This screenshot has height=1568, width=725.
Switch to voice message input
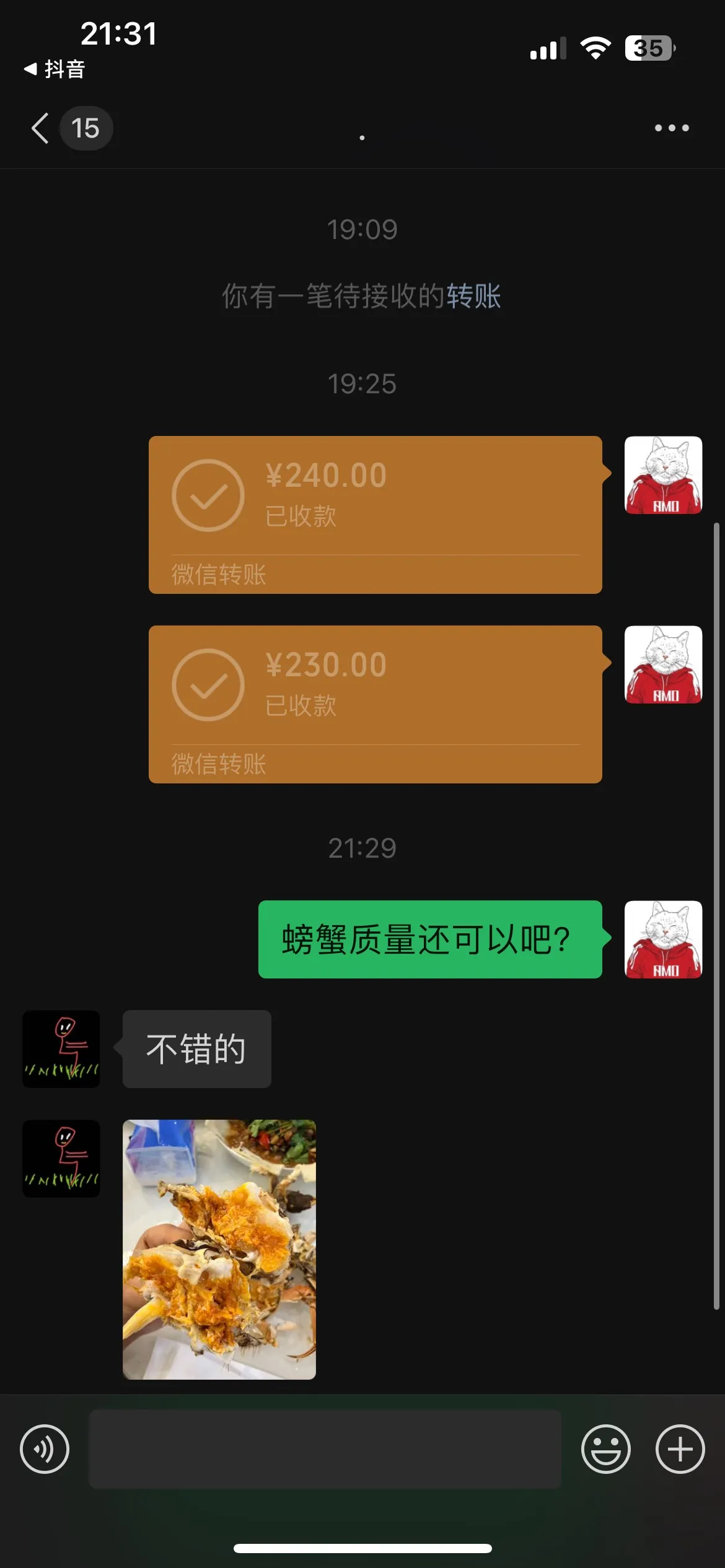tap(45, 1449)
